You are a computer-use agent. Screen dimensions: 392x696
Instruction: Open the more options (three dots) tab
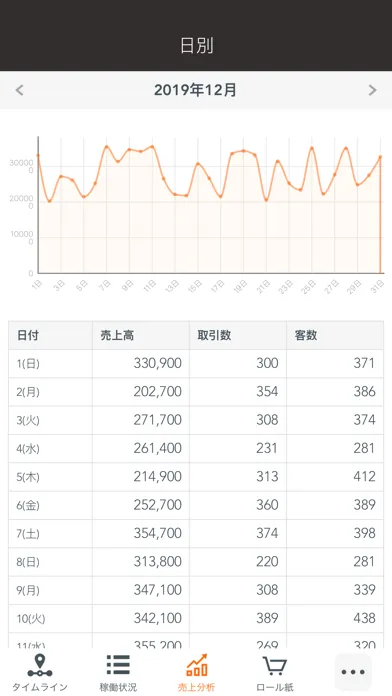coord(353,672)
